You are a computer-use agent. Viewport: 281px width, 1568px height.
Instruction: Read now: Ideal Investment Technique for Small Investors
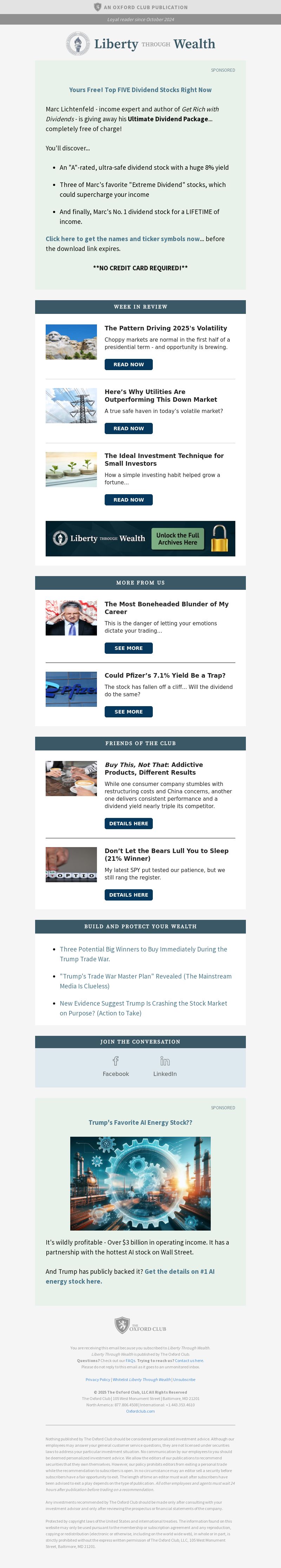[128, 500]
